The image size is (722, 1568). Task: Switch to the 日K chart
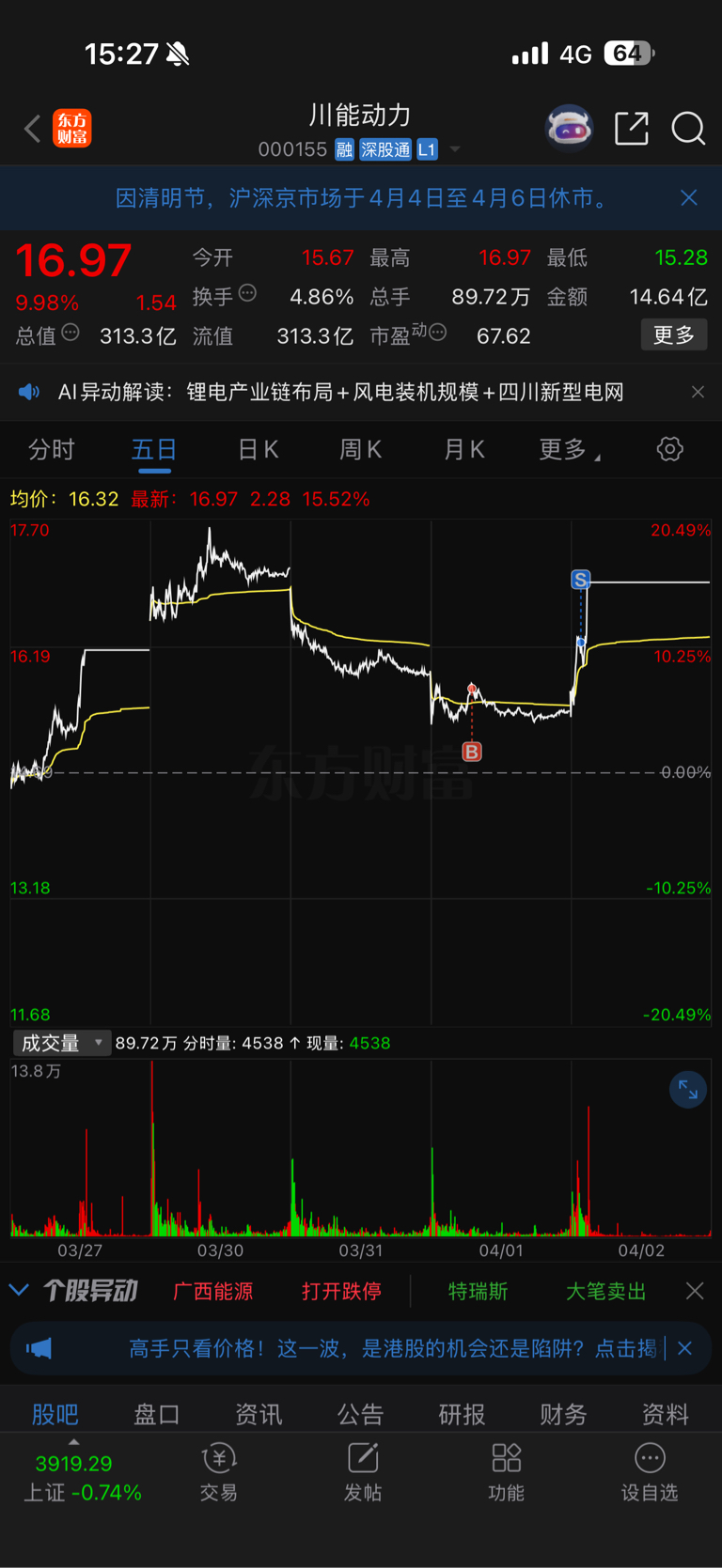258,450
